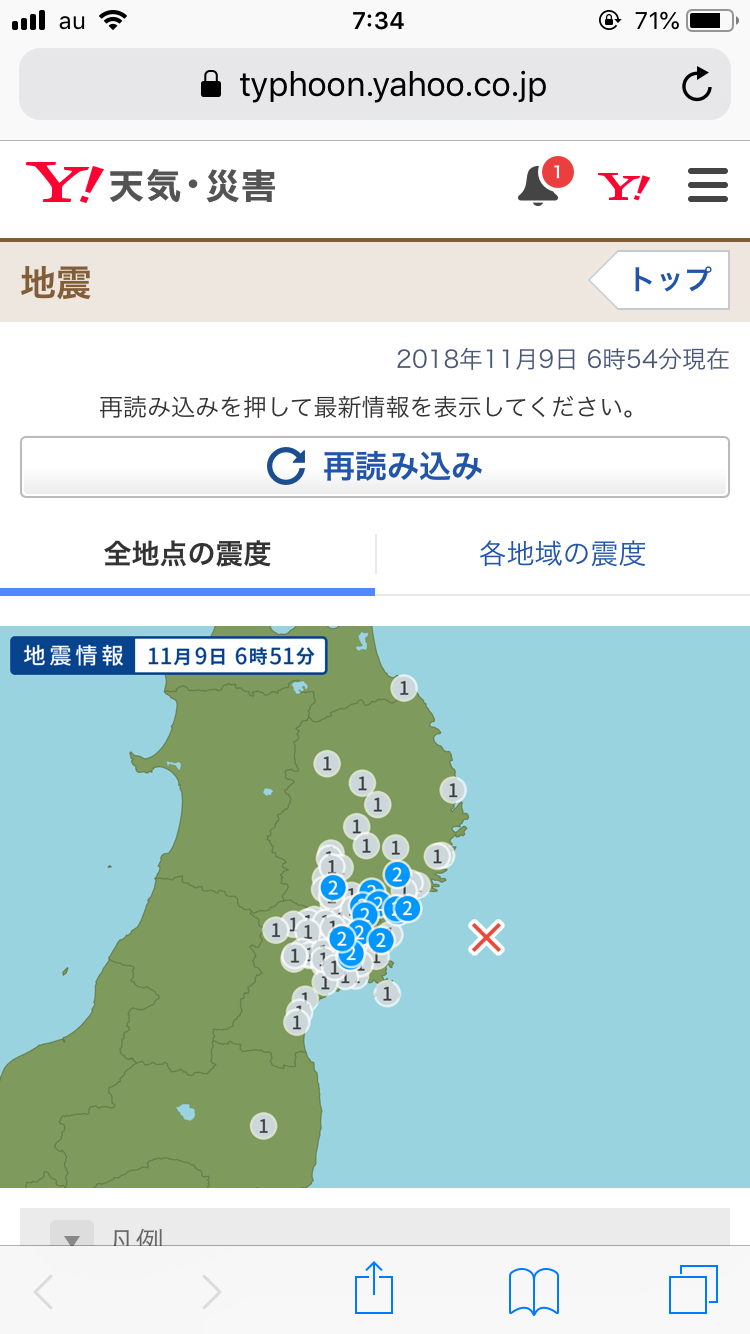750x1334 pixels.
Task: Show open Safari tabs
Action: click(693, 1290)
